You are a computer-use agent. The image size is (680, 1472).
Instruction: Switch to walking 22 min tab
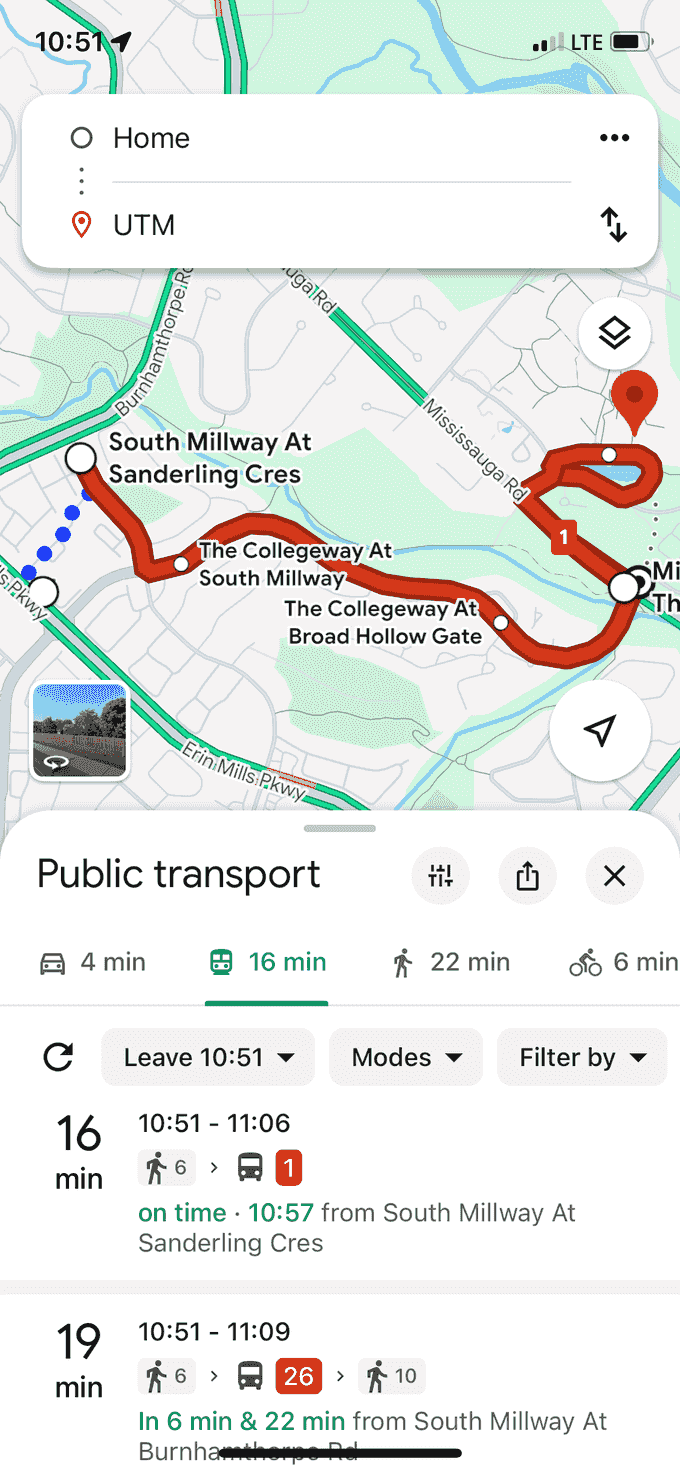click(451, 963)
